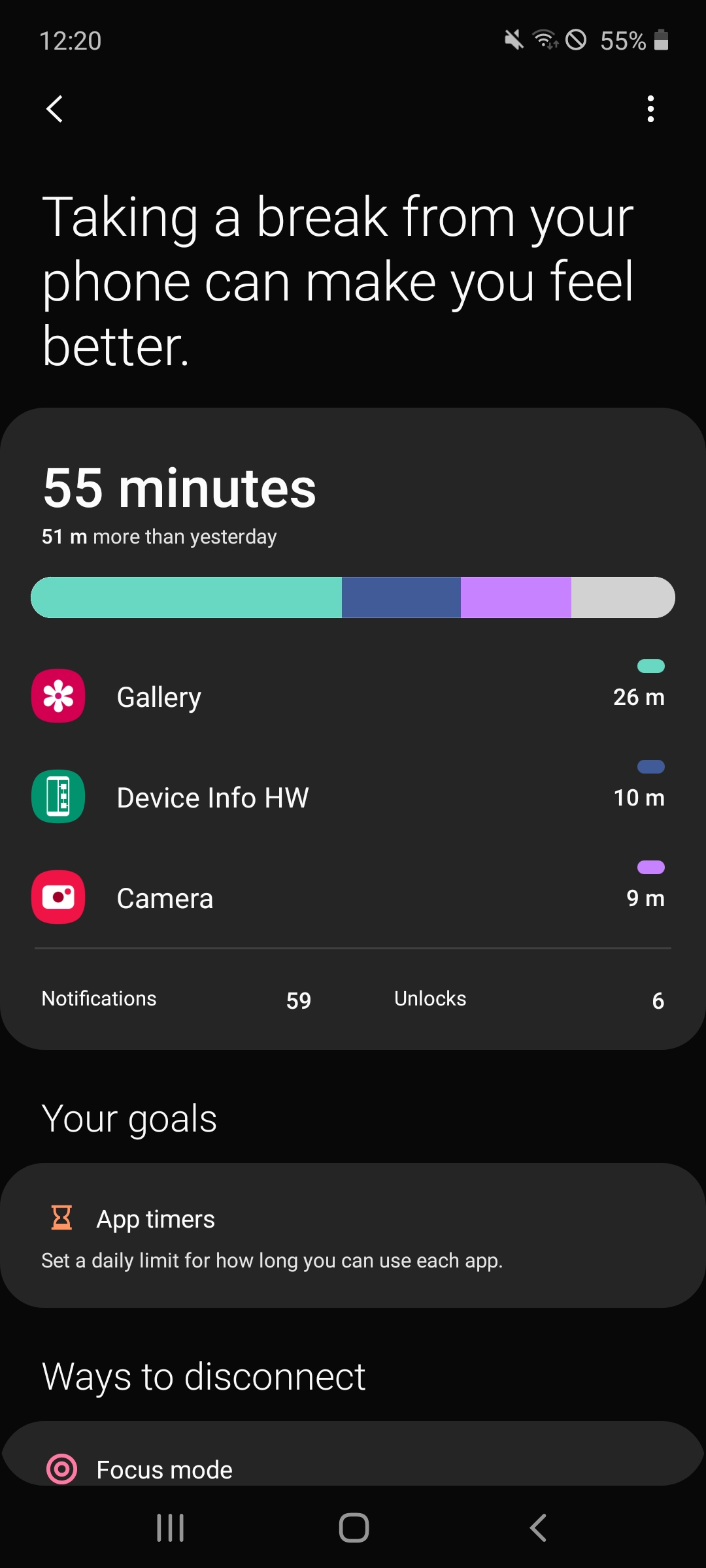Viewport: 706px width, 1568px height.
Task: Tap the 55 minutes screen time bar
Action: pyautogui.click(x=353, y=597)
